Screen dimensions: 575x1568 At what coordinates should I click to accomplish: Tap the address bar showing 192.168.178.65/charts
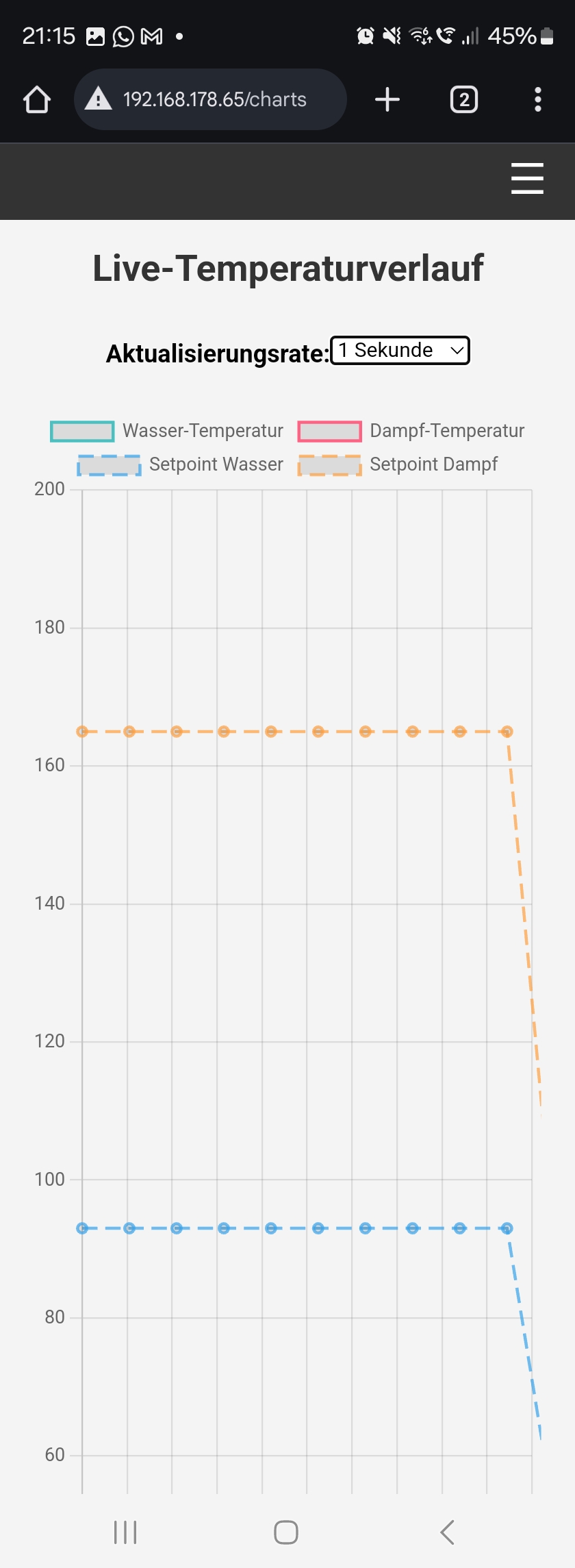[210, 99]
